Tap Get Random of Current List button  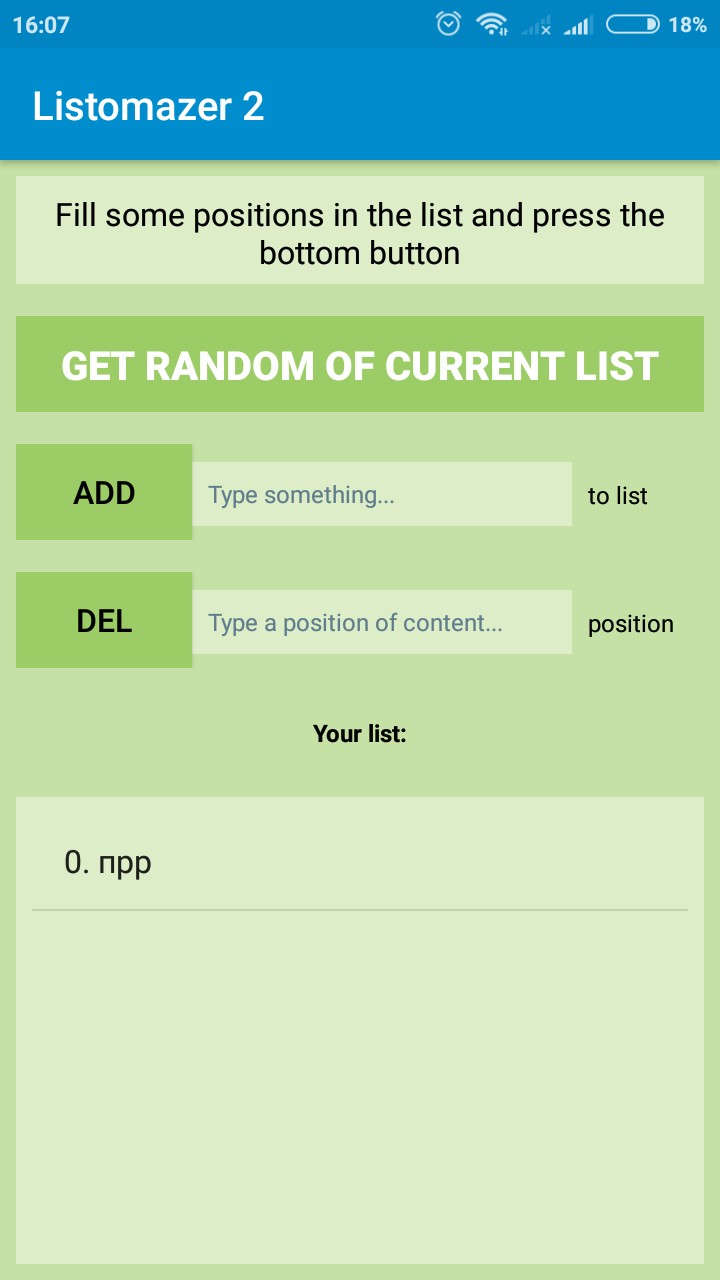pos(360,365)
